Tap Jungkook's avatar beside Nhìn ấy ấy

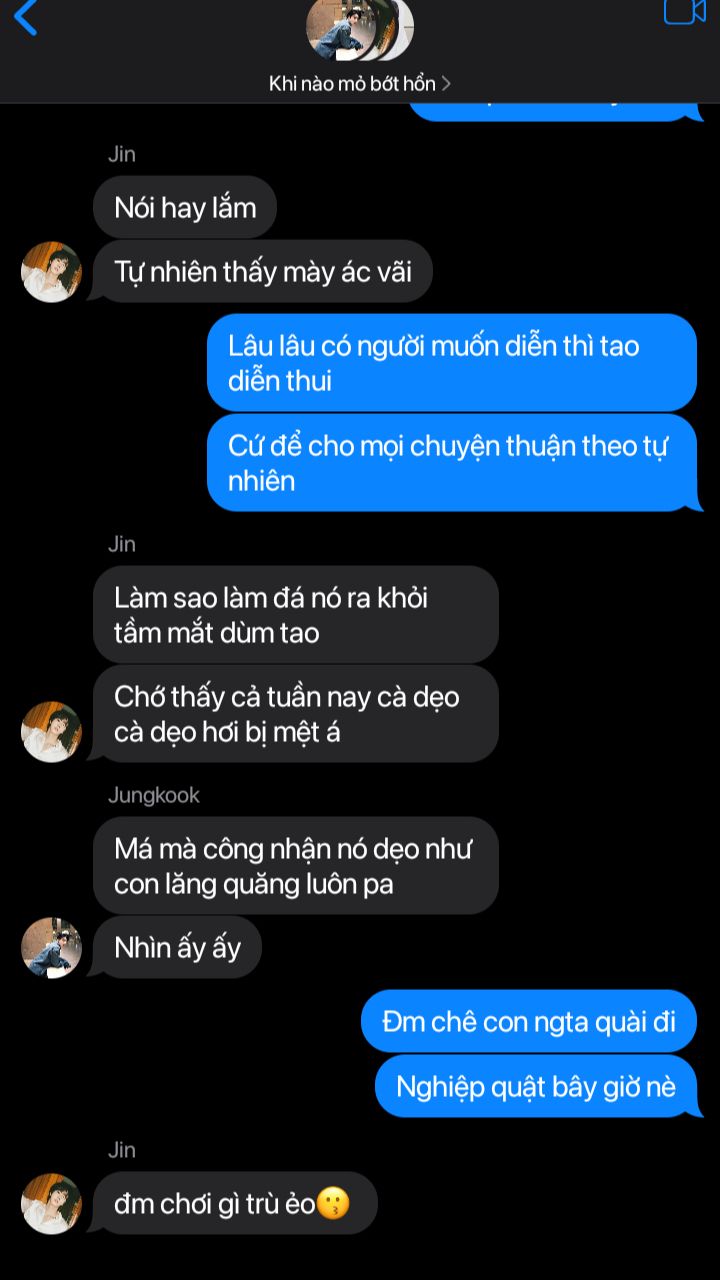click(x=51, y=946)
